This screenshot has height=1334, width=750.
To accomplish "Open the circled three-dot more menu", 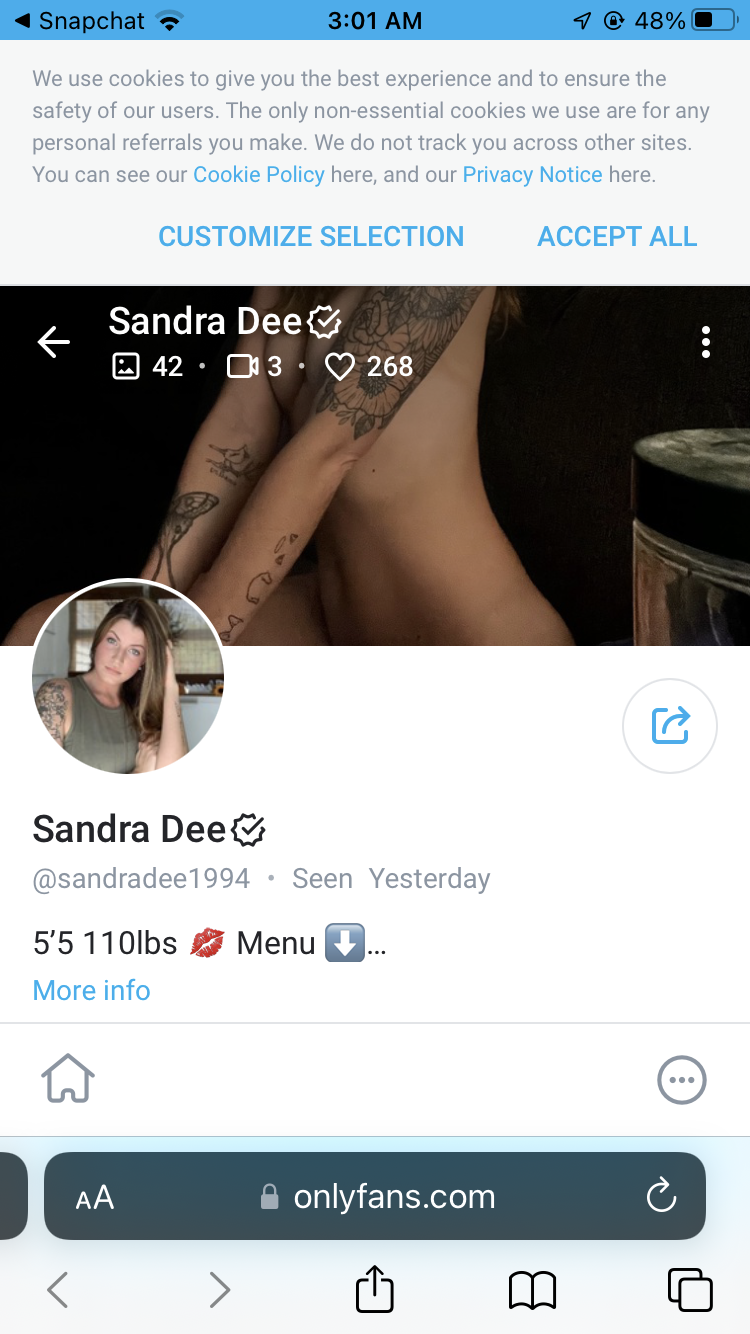I will (x=682, y=1080).
